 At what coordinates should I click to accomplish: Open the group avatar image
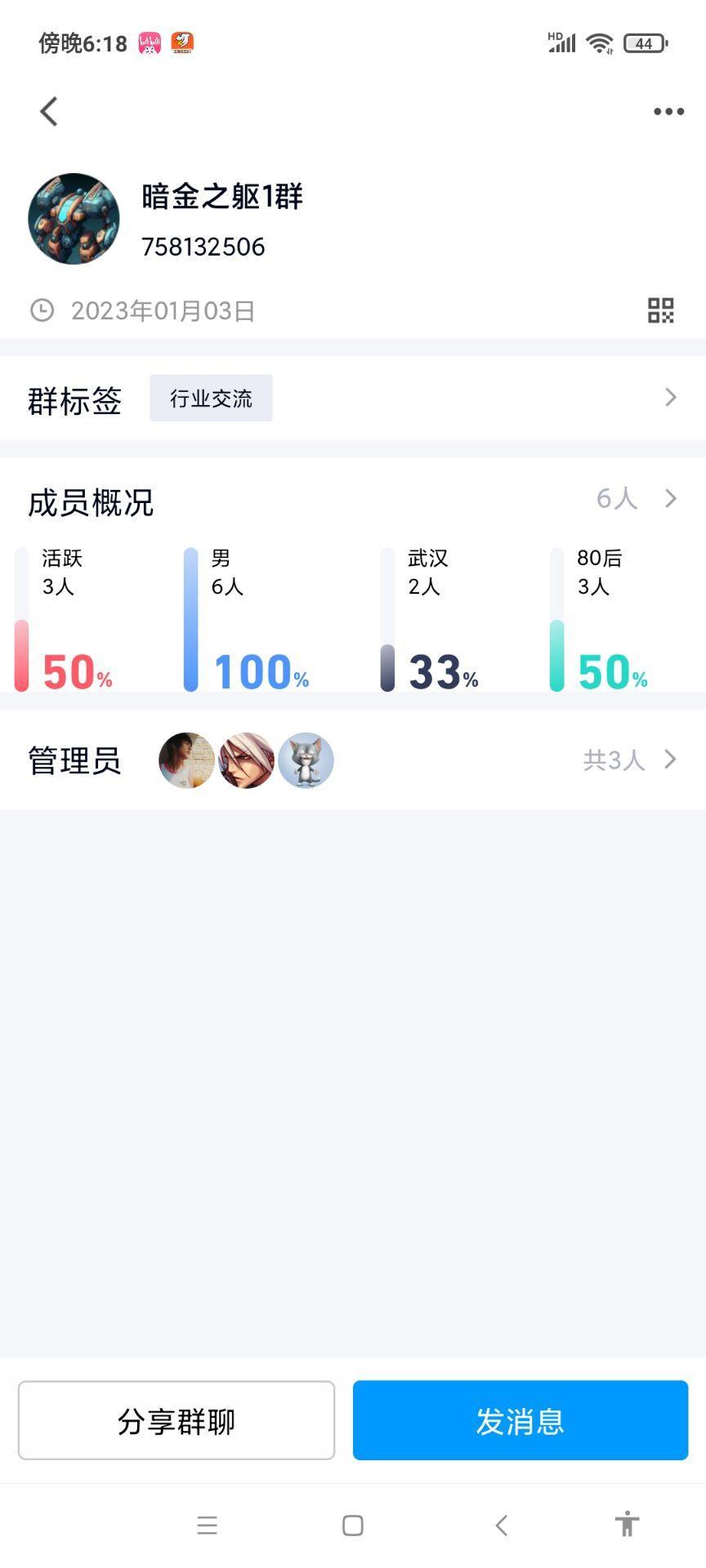(x=72, y=219)
